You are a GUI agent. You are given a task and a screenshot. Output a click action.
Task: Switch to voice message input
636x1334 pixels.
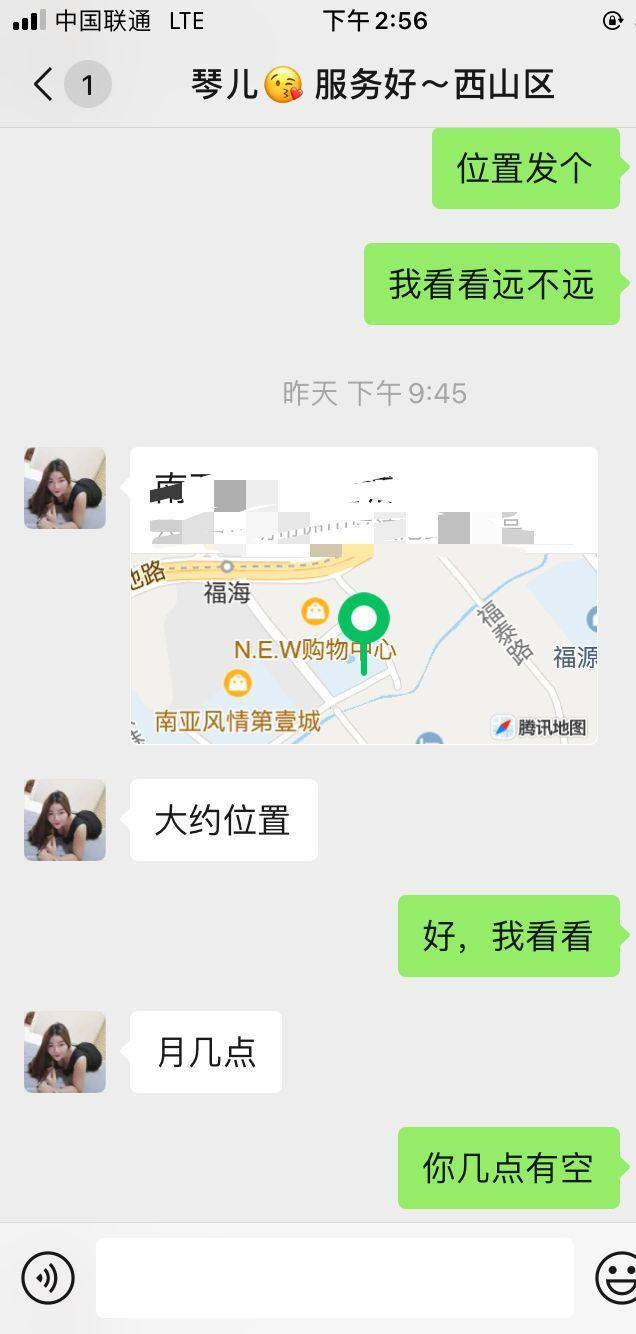(48, 1277)
